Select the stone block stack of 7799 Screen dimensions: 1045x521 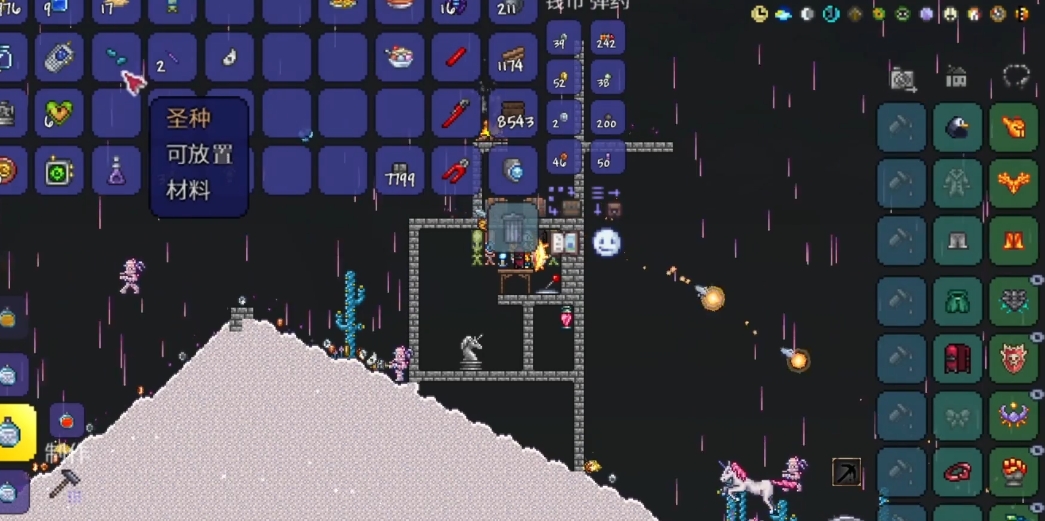pos(400,171)
